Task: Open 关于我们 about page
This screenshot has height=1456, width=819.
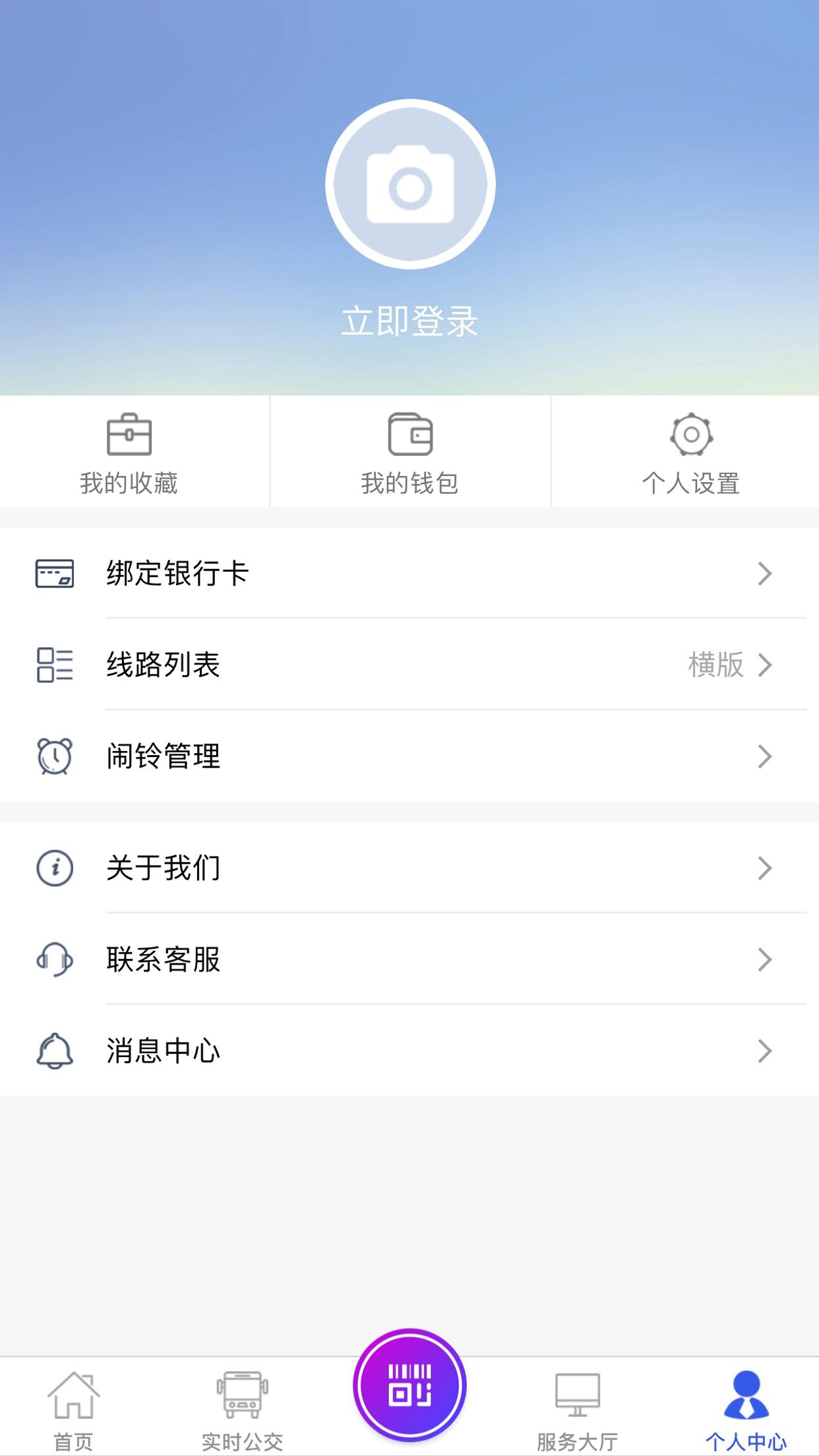Action: point(409,868)
